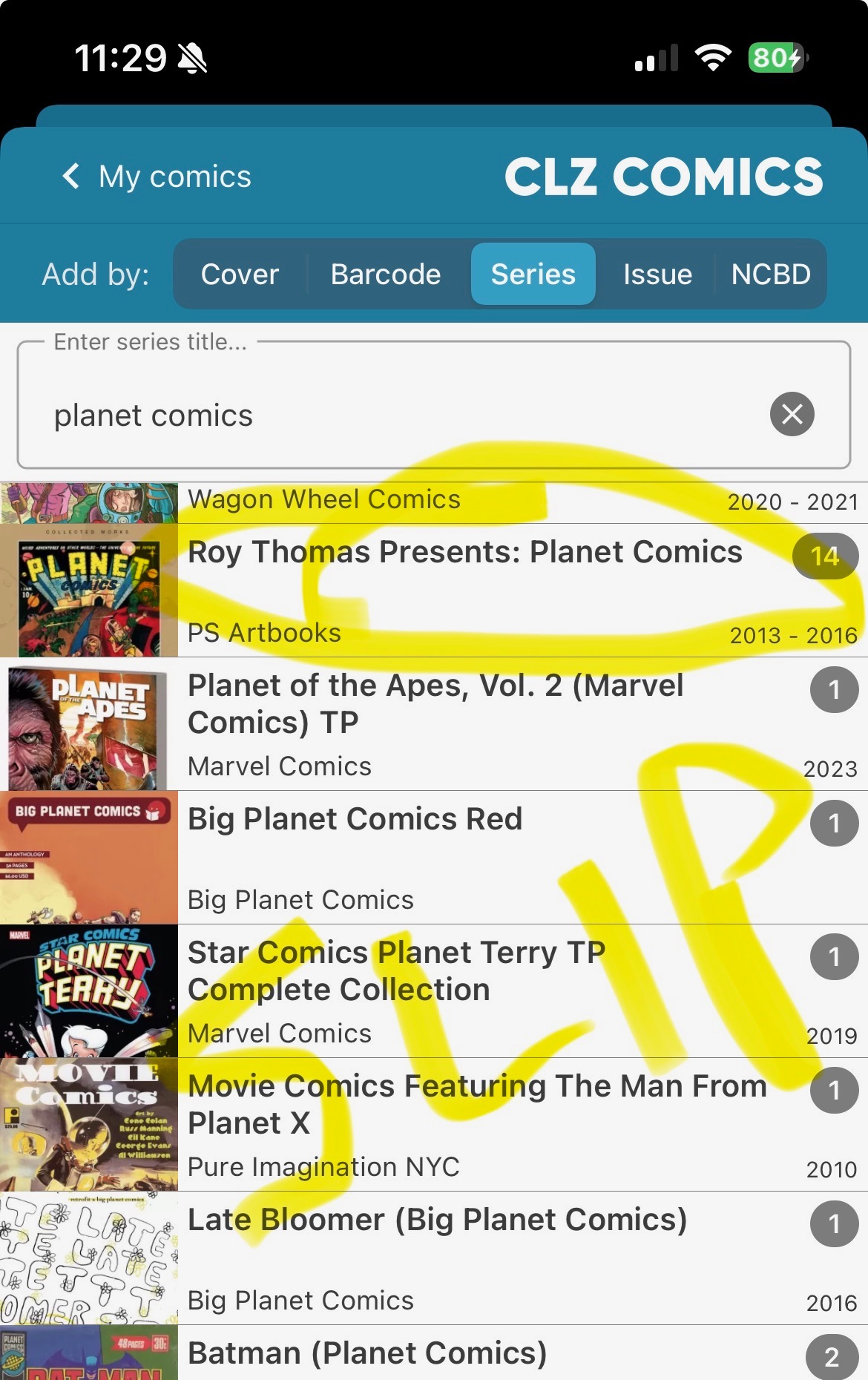Choose Movie Comics Featuring The Man From Planet X
Viewport: 868px width, 1380px height.
coord(464,1125)
